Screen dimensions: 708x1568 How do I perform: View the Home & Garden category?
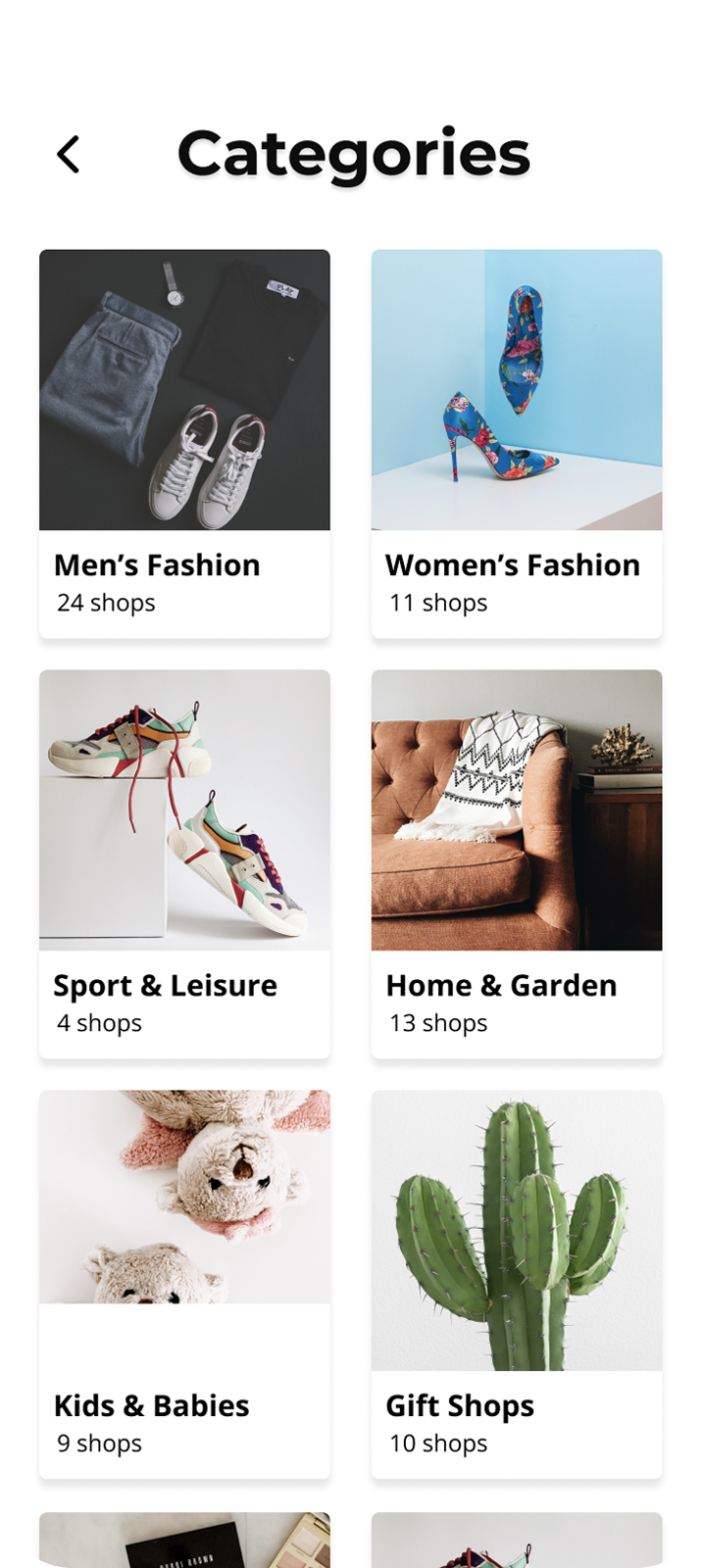[516, 862]
